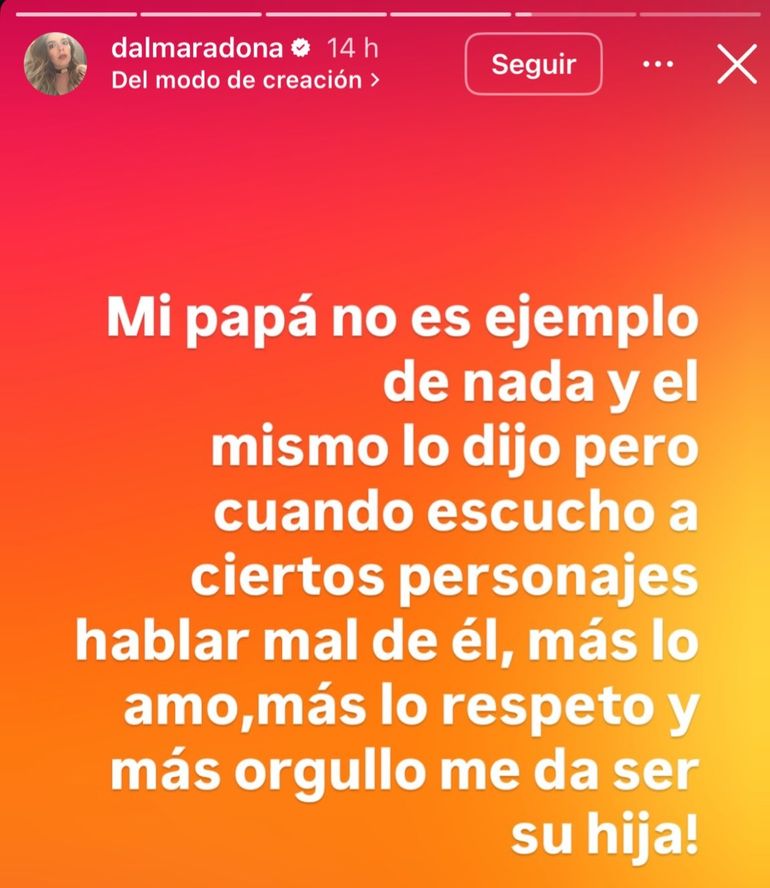Follow dalmaradona with the Seguir button
Screen dimensions: 770x888
click(534, 64)
